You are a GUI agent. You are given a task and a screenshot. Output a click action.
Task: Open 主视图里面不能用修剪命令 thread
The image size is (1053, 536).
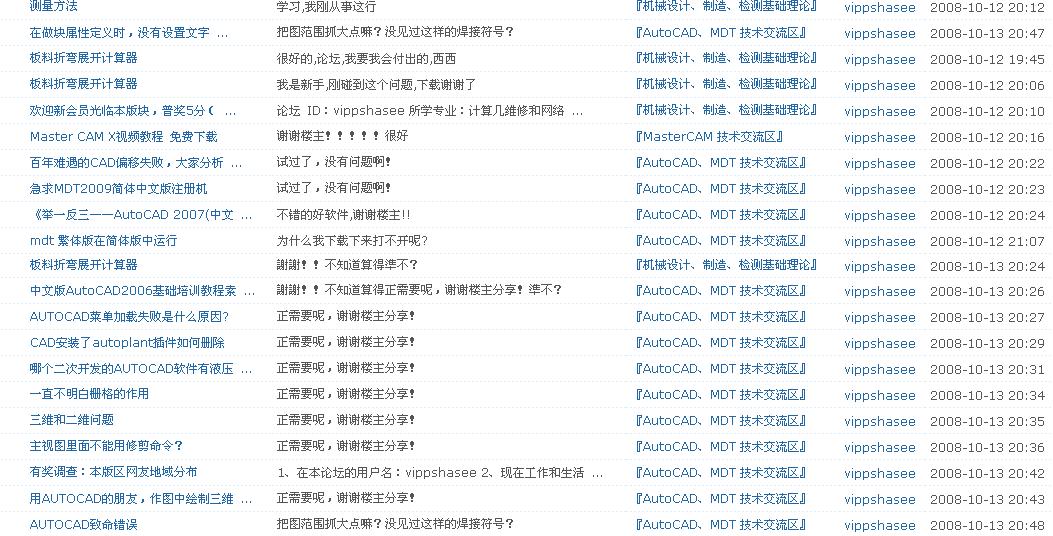pyautogui.click(x=106, y=446)
